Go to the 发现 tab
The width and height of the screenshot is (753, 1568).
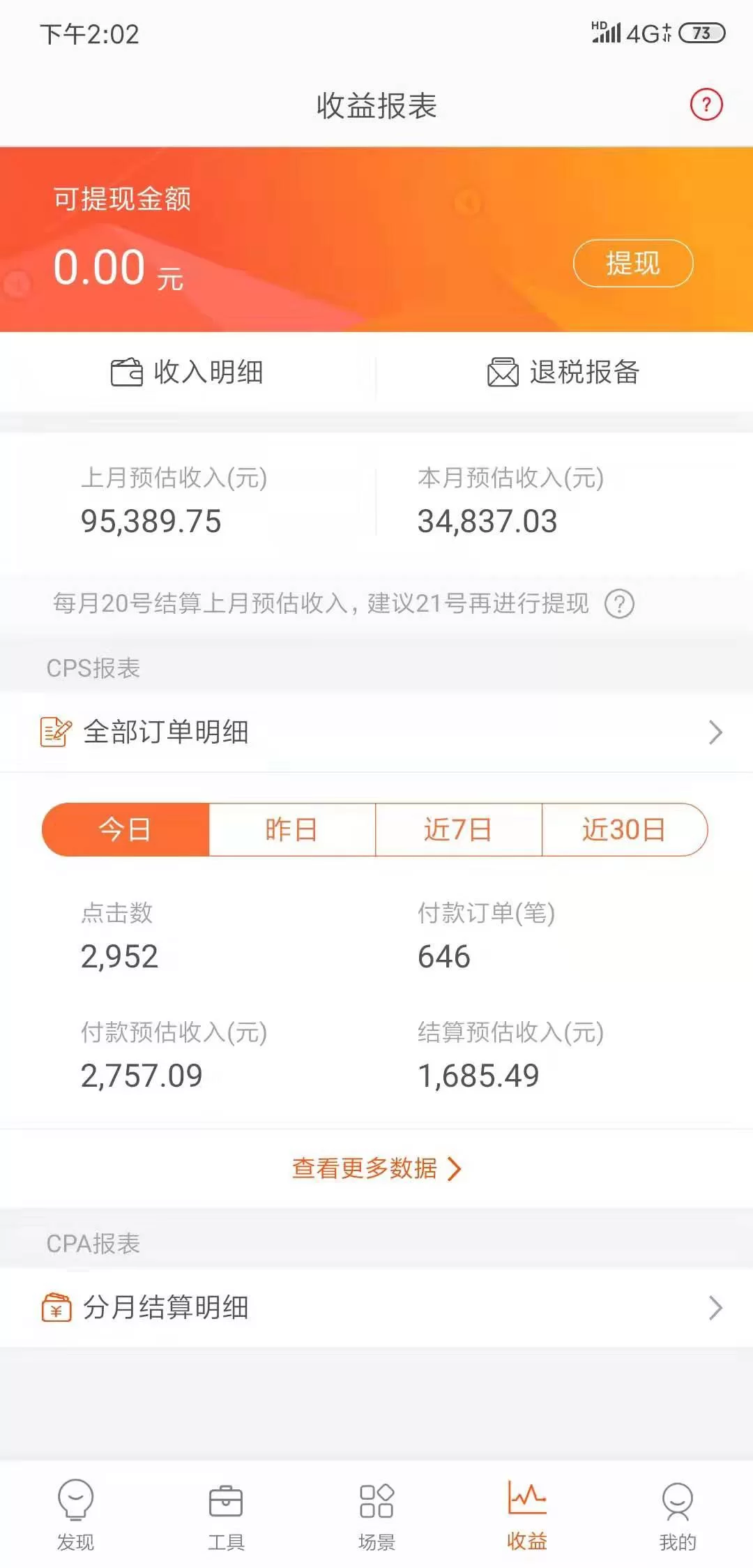point(75,1512)
